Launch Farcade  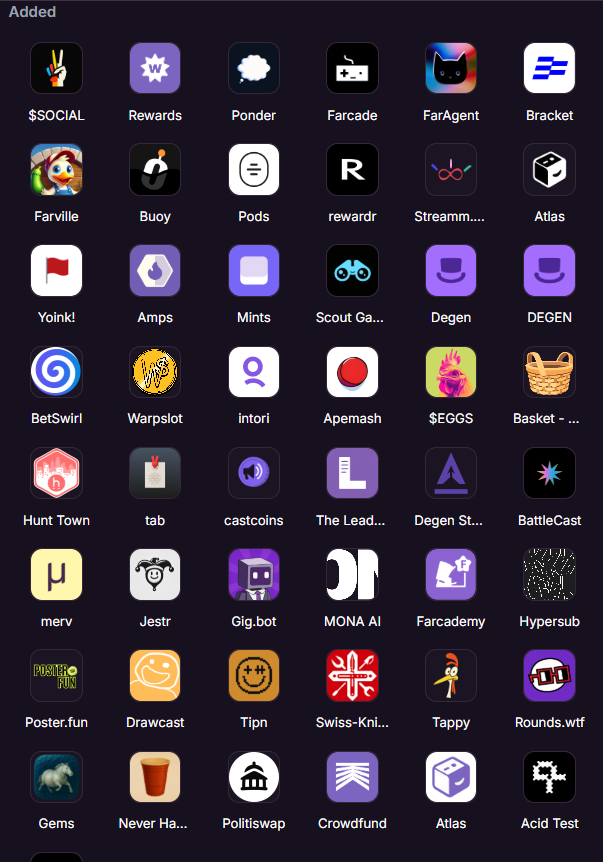(352, 69)
